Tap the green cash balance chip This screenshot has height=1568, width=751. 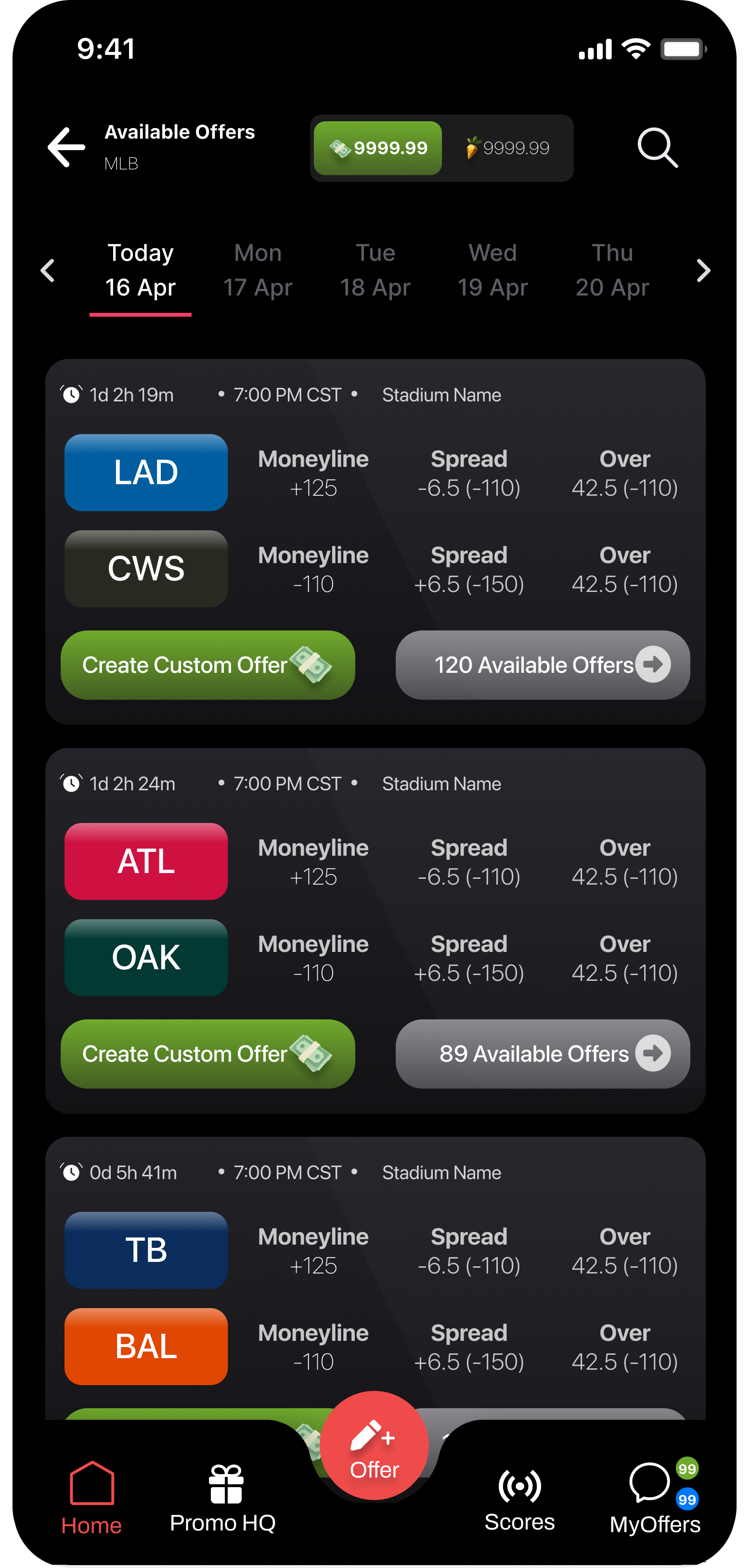(x=377, y=147)
